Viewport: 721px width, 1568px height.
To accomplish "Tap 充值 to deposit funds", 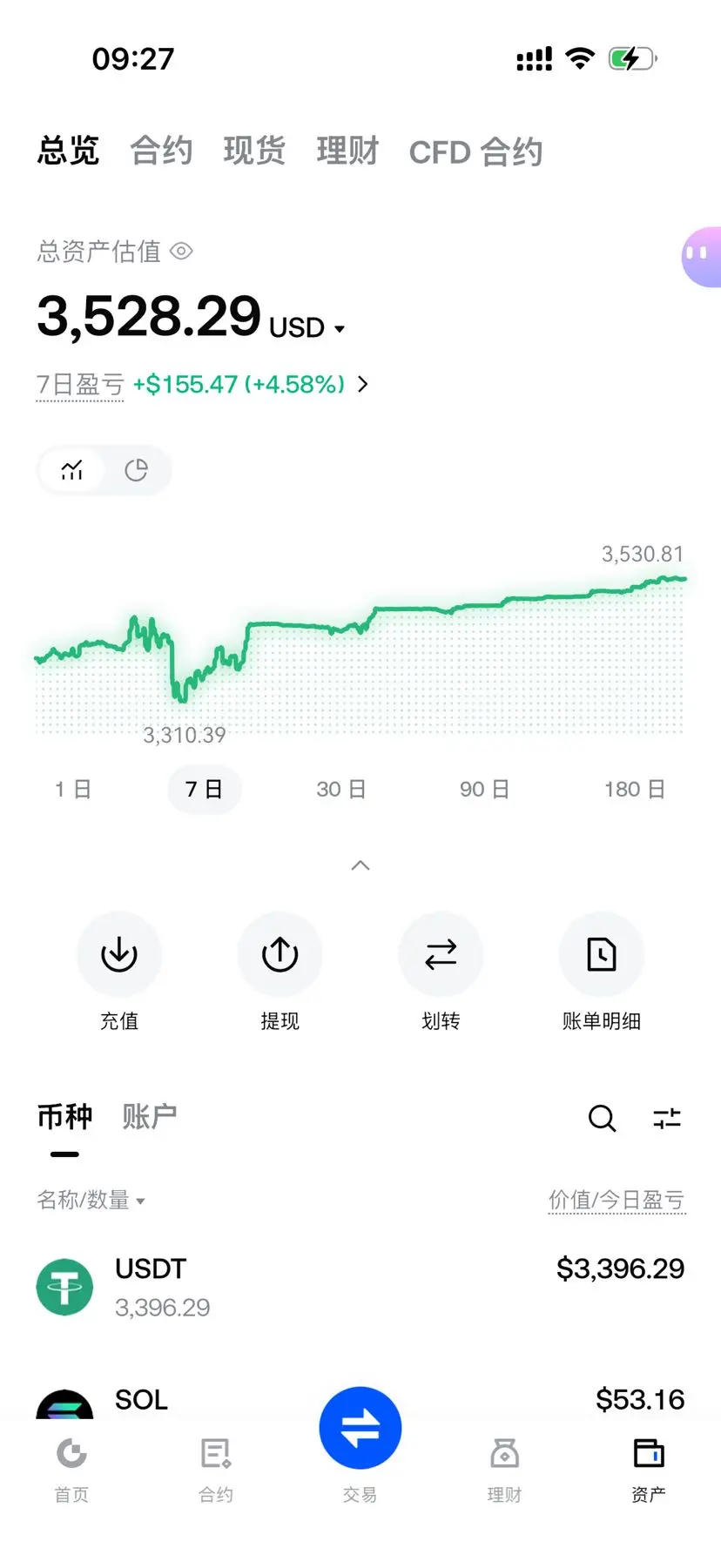I will coord(119,972).
